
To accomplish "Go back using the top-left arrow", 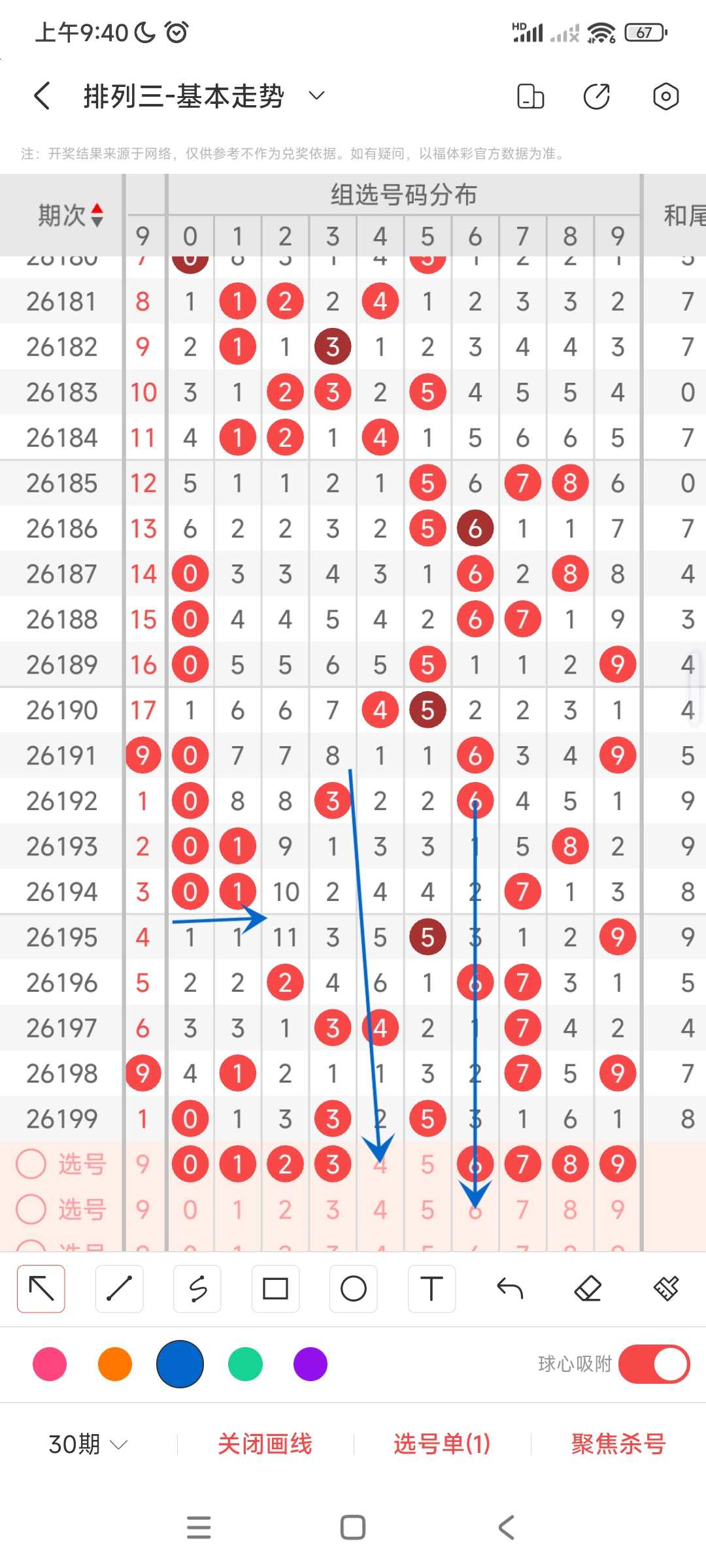I will tap(42, 96).
